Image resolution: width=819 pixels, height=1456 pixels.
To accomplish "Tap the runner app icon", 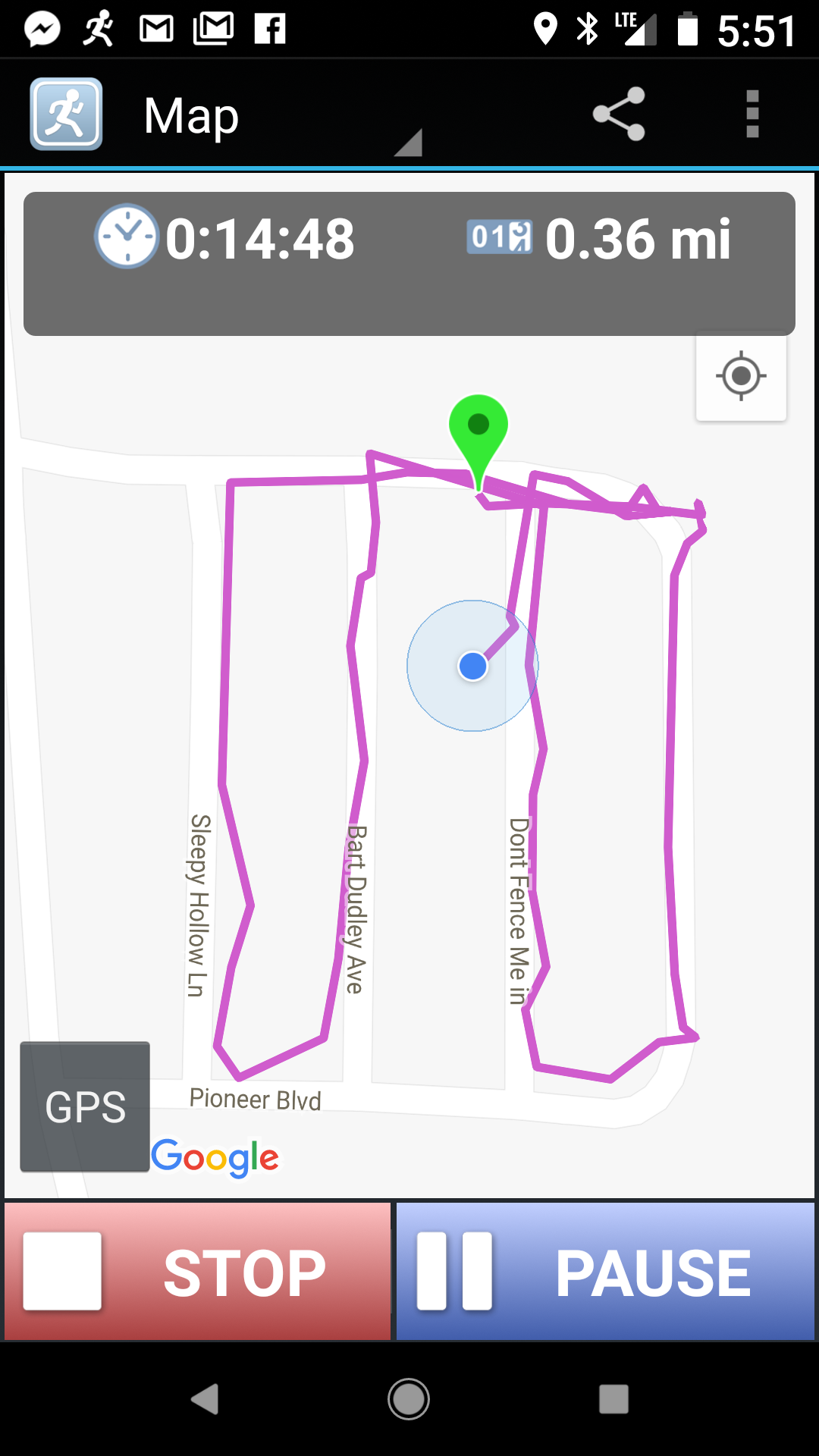I will (67, 115).
